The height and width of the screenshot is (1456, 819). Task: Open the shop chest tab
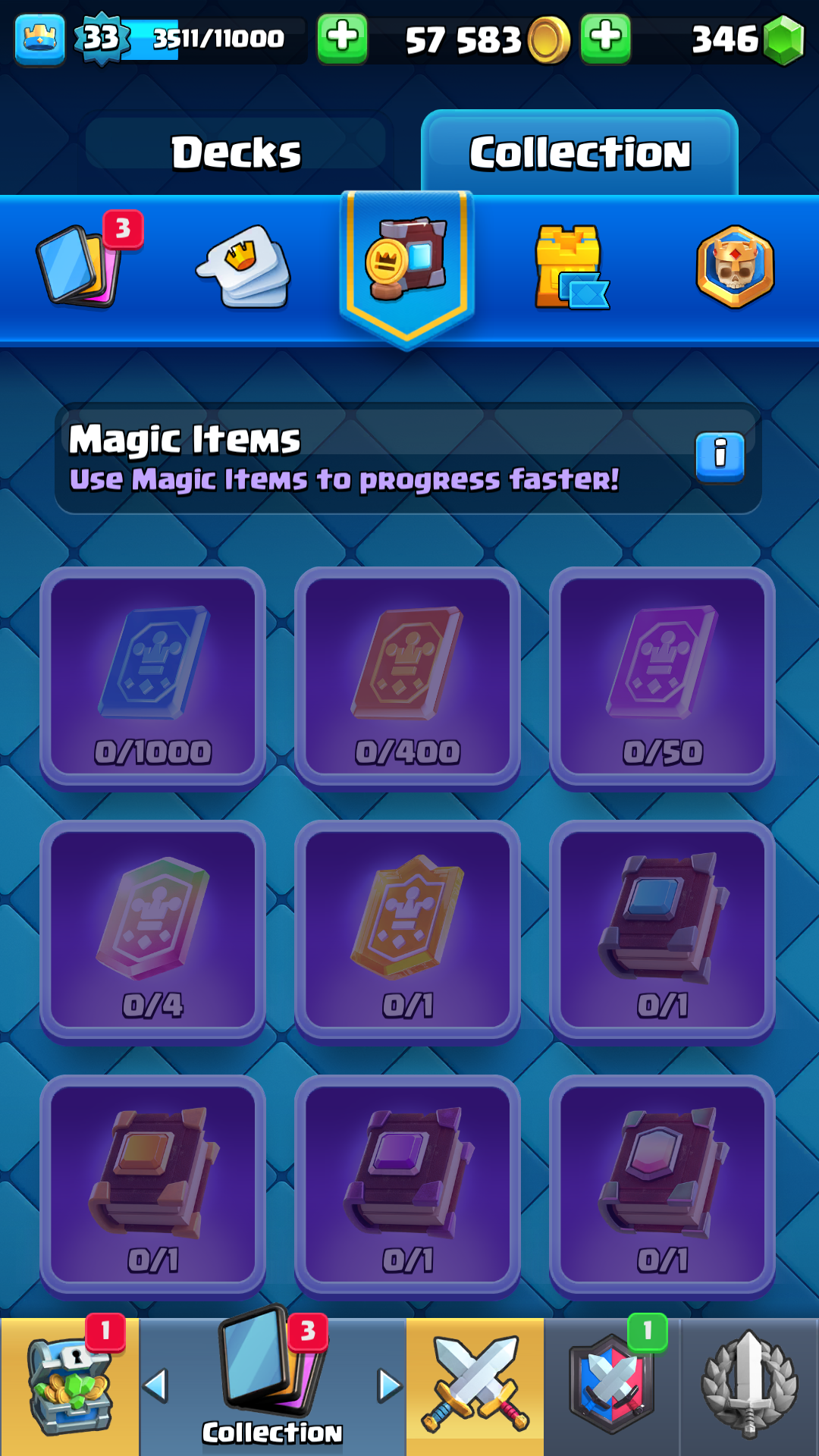(x=69, y=1386)
